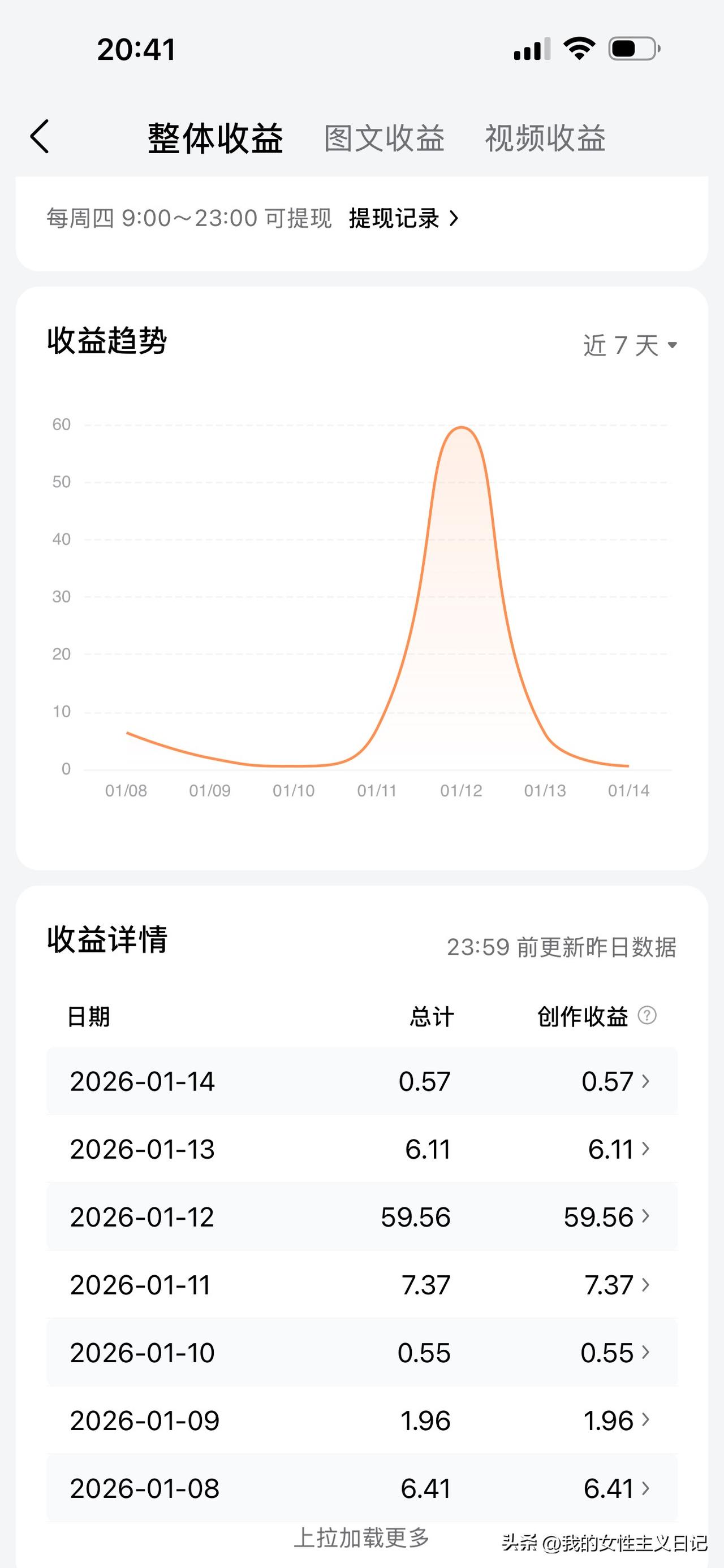Viewport: 724px width, 1568px height.
Task: Switch to the 视频收益 tab
Action: click(545, 138)
